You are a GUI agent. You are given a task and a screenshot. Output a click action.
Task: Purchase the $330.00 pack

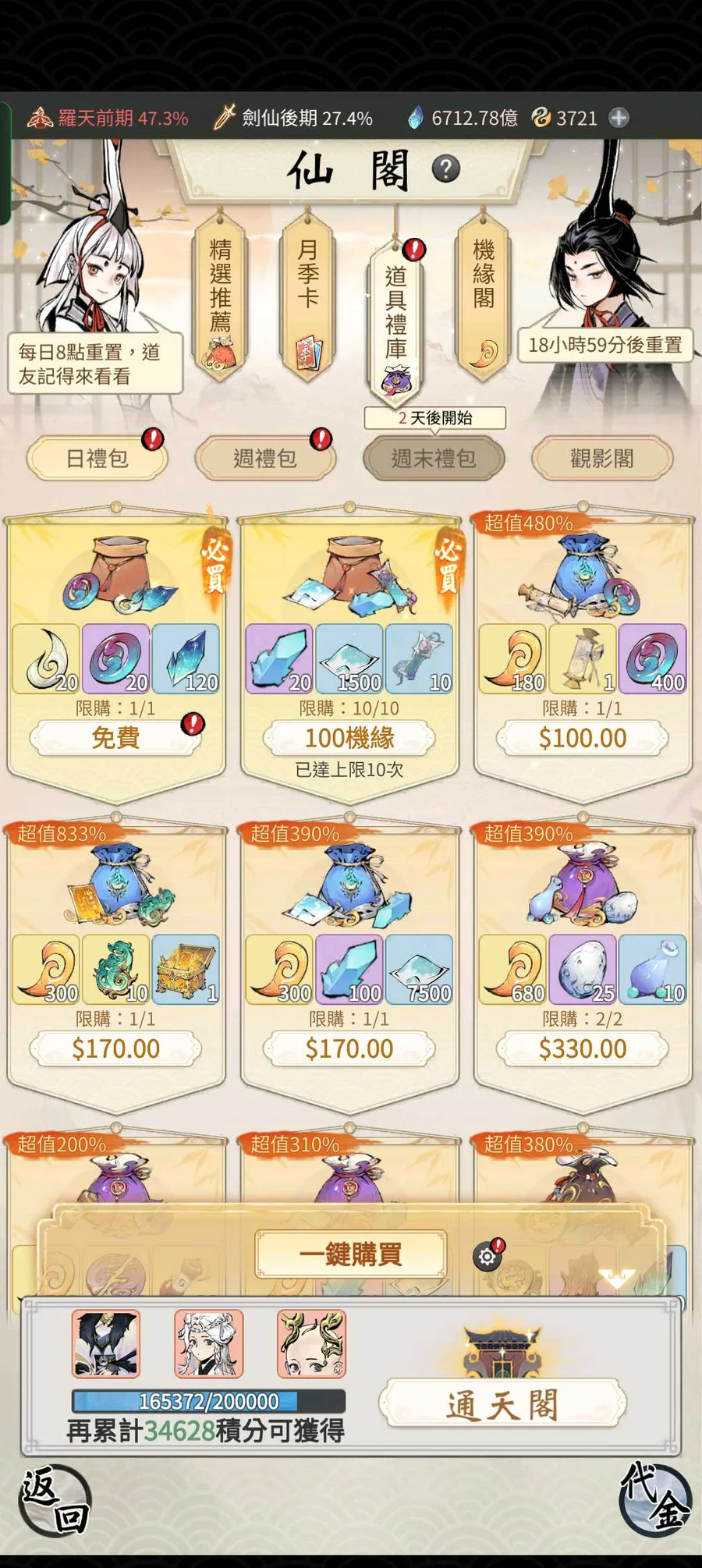pyautogui.click(x=583, y=1048)
